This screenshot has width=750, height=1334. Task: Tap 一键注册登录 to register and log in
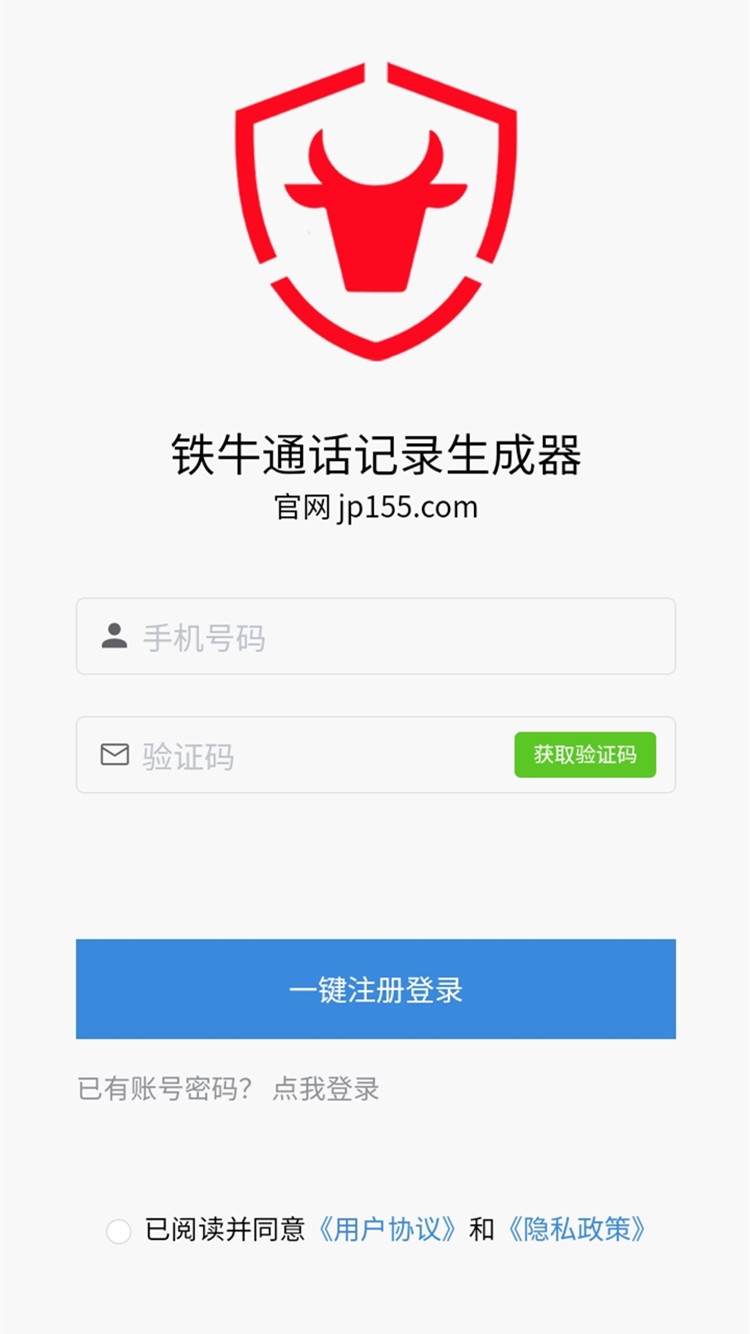[375, 989]
